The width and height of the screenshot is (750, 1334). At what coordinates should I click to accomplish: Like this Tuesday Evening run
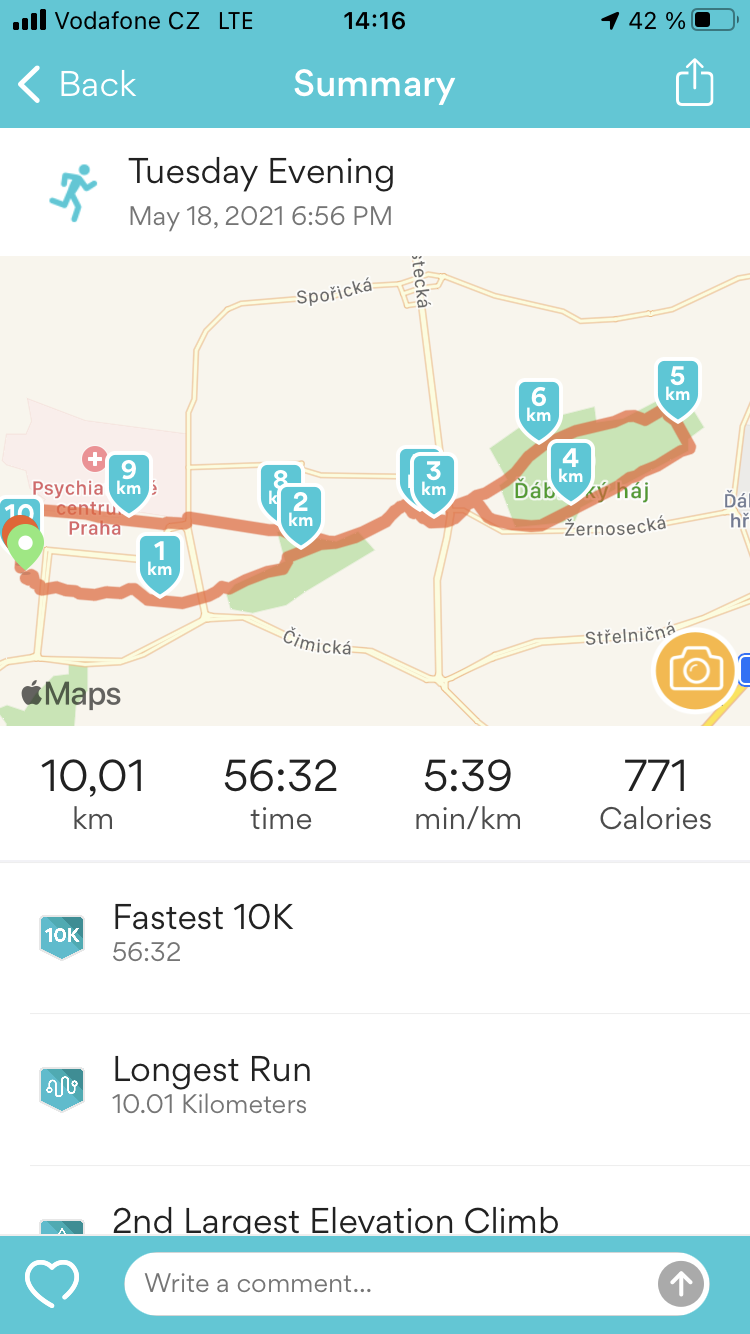pyautogui.click(x=52, y=1284)
